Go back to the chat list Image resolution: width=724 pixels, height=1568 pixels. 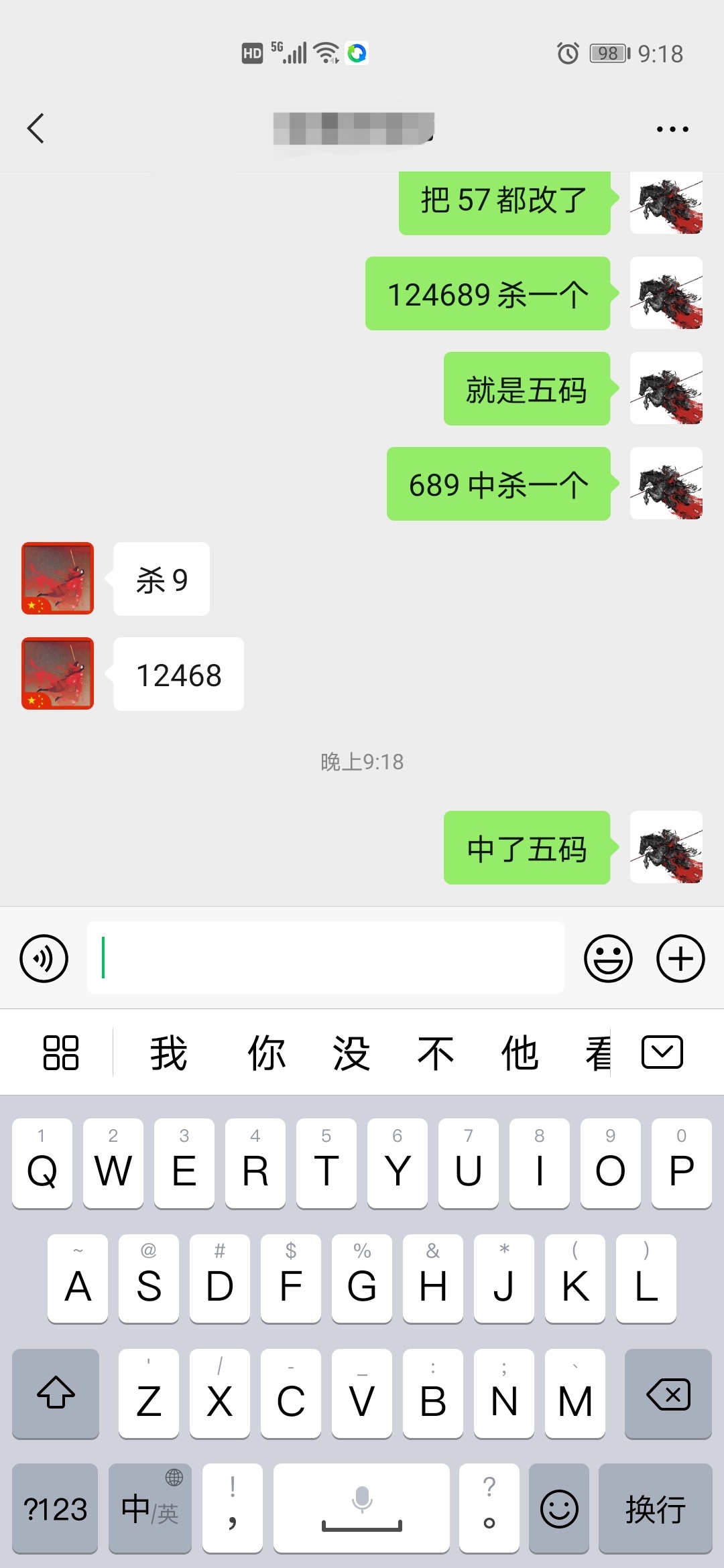(36, 128)
